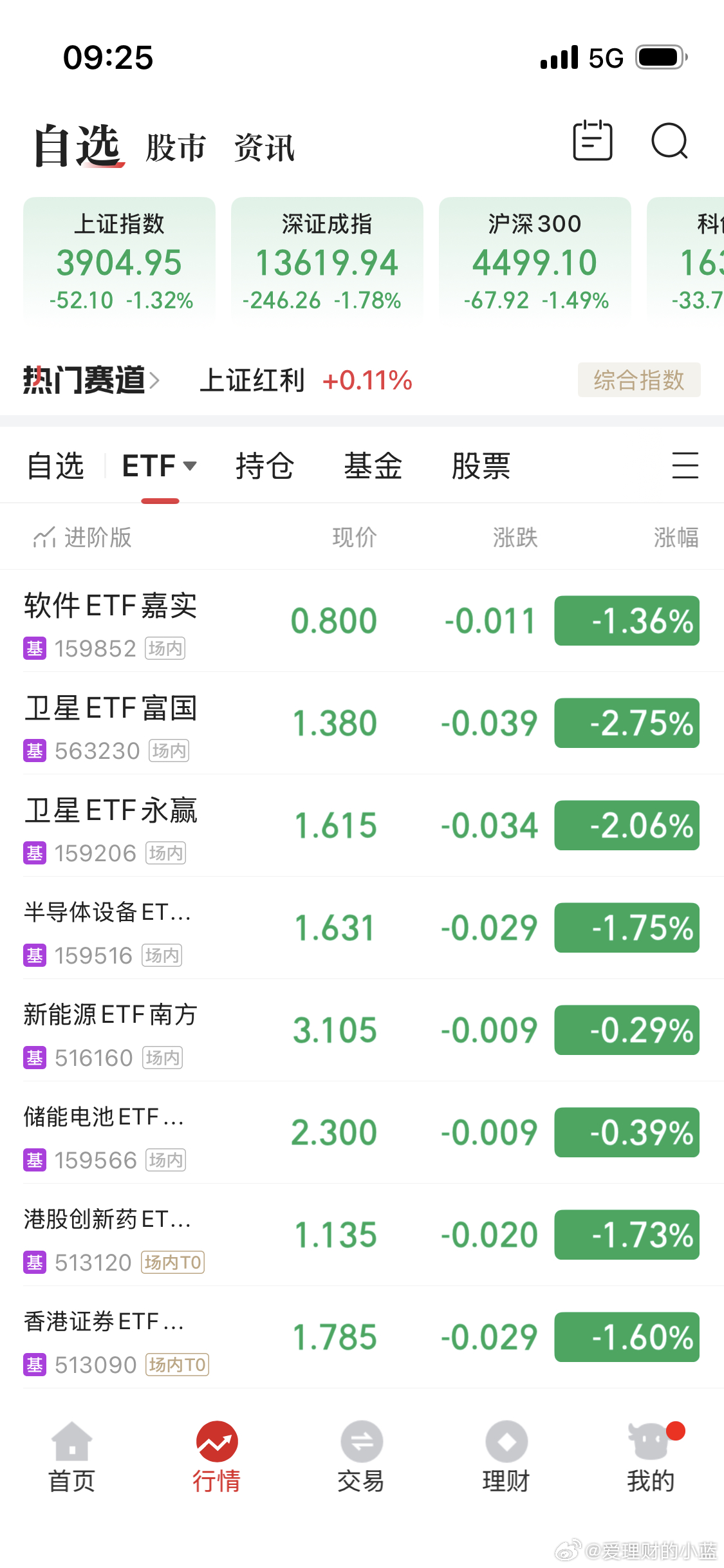
Task: Open the 上证指数 index card
Action: pyautogui.click(x=120, y=258)
